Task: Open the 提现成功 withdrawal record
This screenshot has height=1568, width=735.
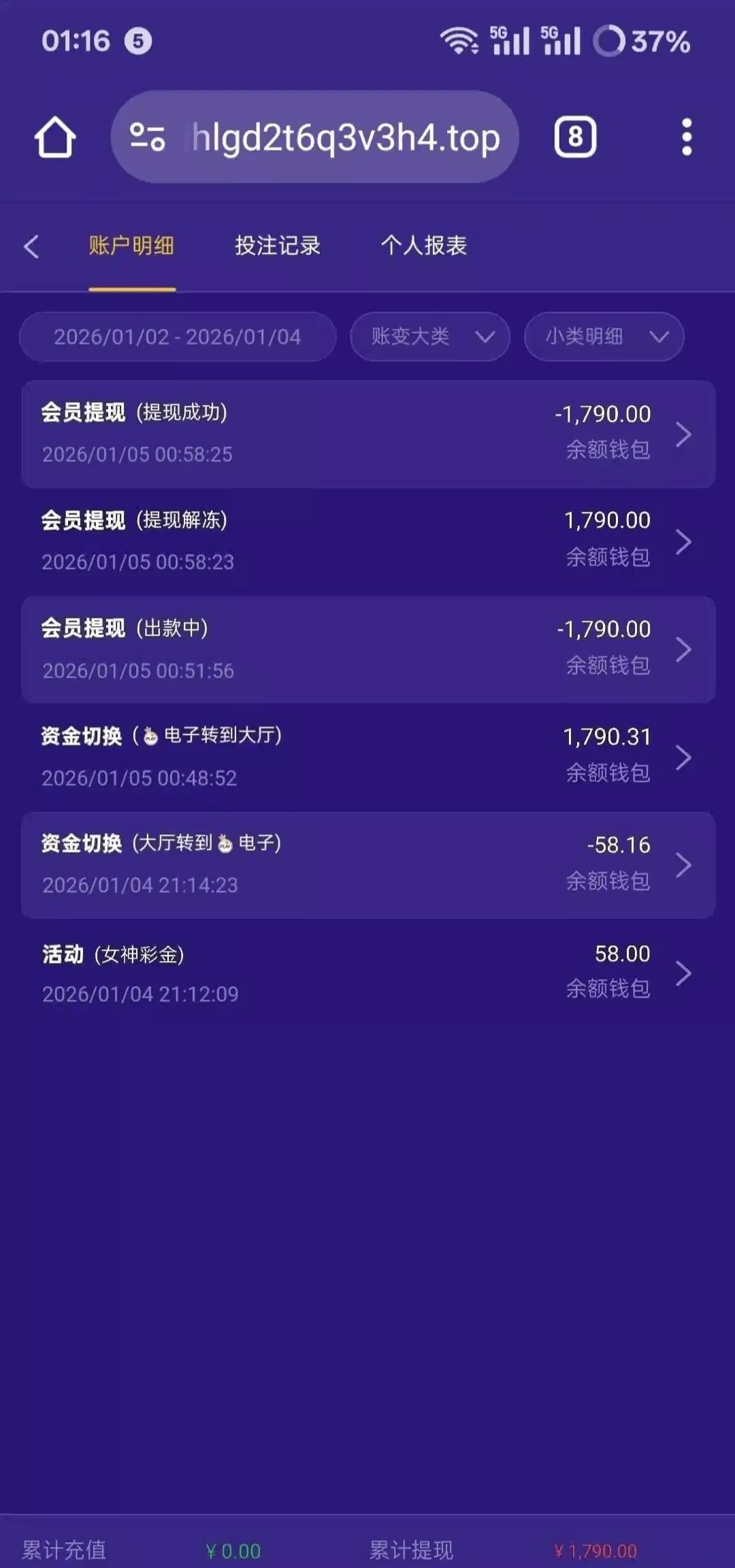Action: 367,434
